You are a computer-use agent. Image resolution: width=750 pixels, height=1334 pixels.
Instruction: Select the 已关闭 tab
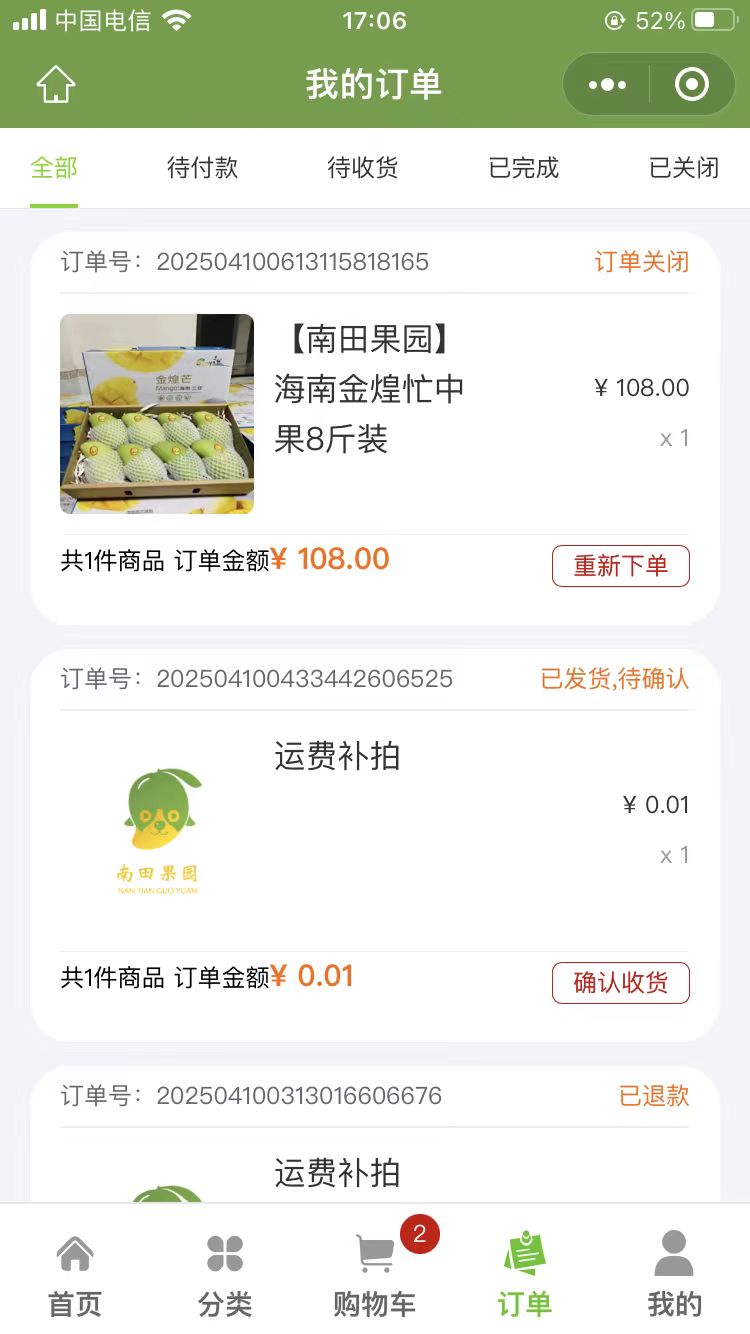coord(684,168)
